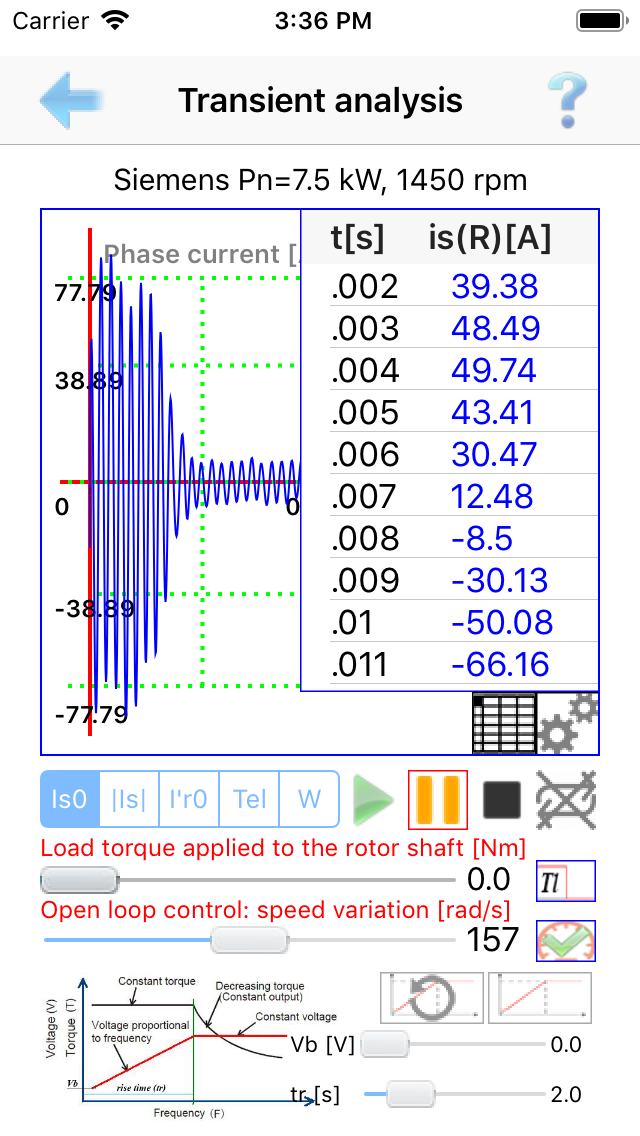640x1136 pixels.
Task: Tap the plain ramp profile button
Action: pyautogui.click(x=540, y=997)
